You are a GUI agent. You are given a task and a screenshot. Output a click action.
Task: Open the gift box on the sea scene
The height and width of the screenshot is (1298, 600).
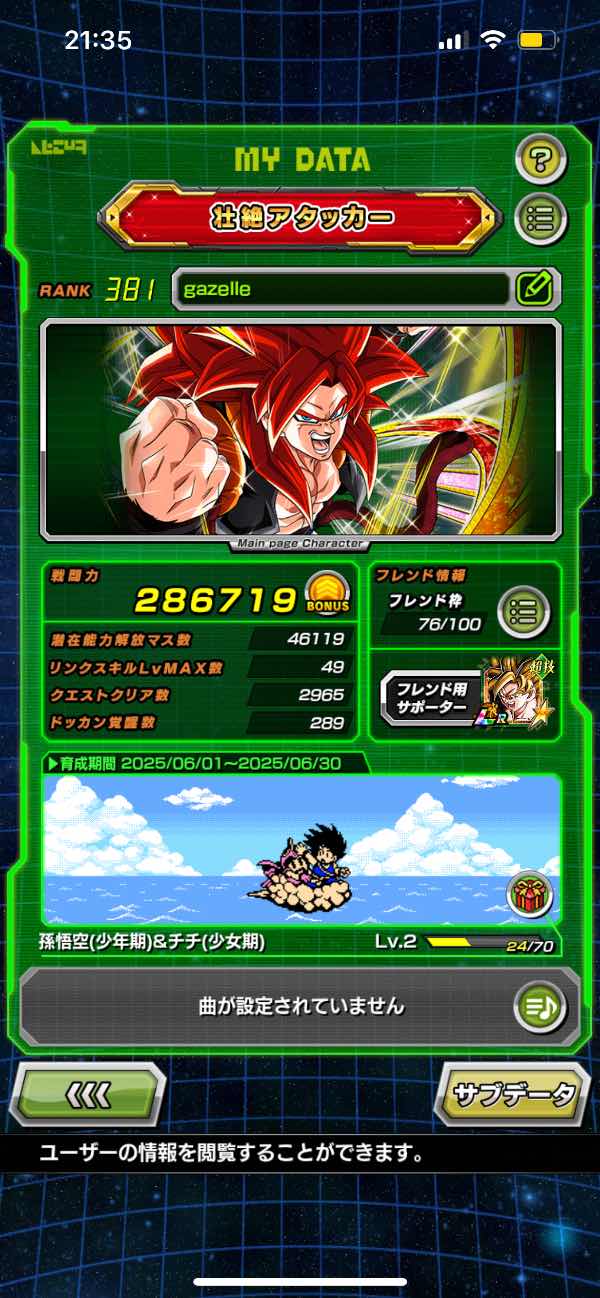(531, 893)
